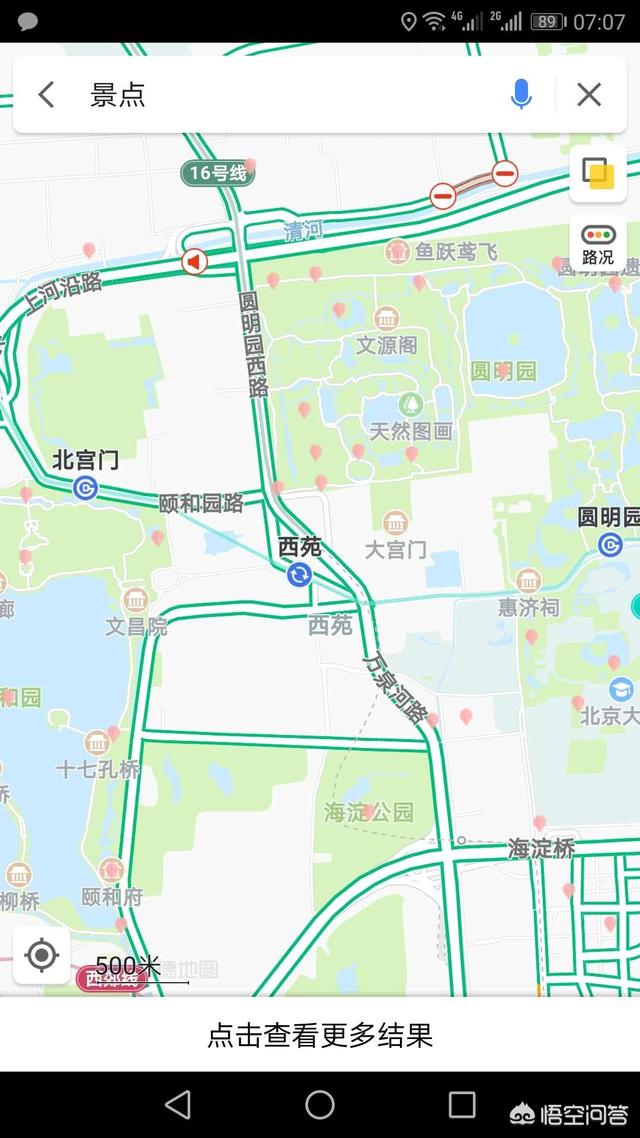The height and width of the screenshot is (1138, 640).
Task: Clear the search with the X
Action: pyautogui.click(x=588, y=94)
